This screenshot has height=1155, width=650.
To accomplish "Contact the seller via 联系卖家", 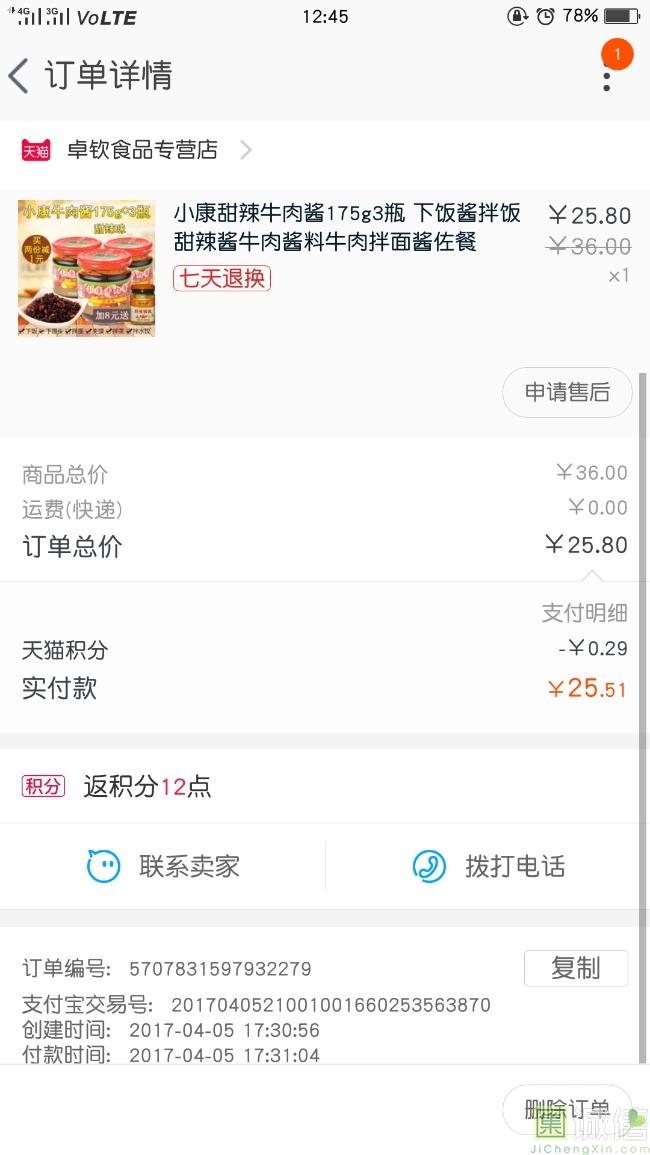I will 164,866.
